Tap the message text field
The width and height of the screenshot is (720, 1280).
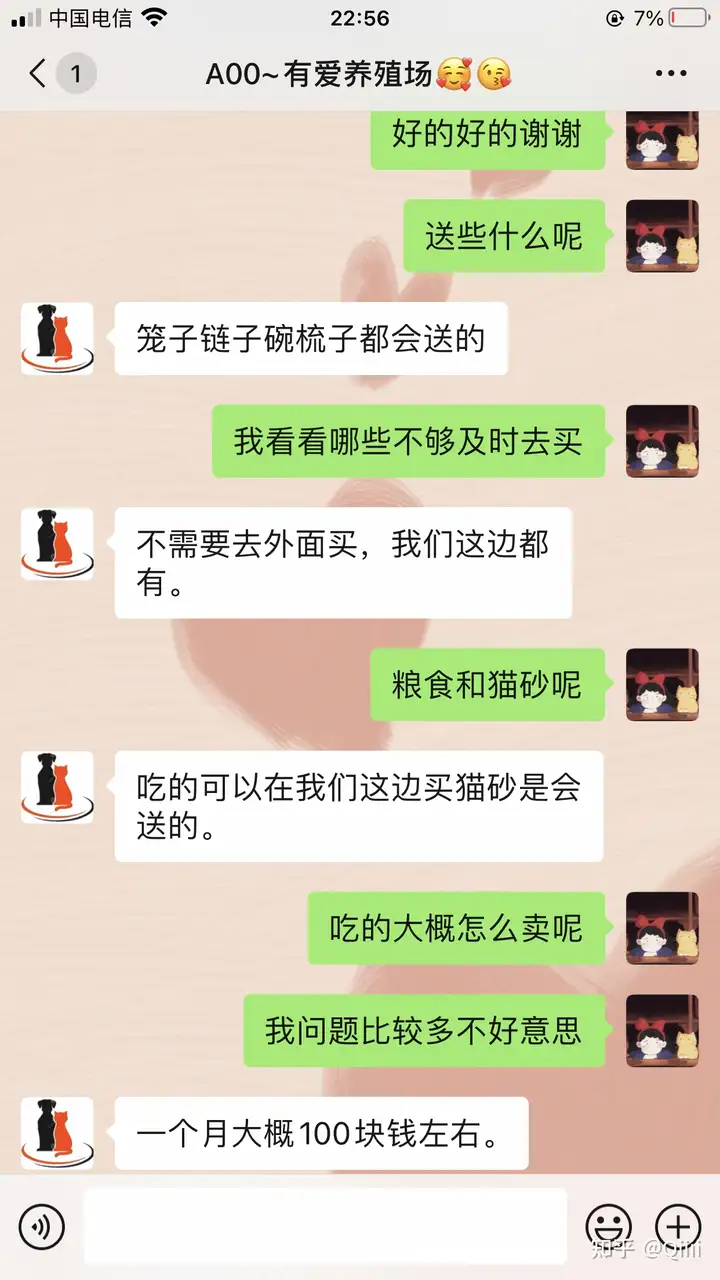coord(325,1225)
